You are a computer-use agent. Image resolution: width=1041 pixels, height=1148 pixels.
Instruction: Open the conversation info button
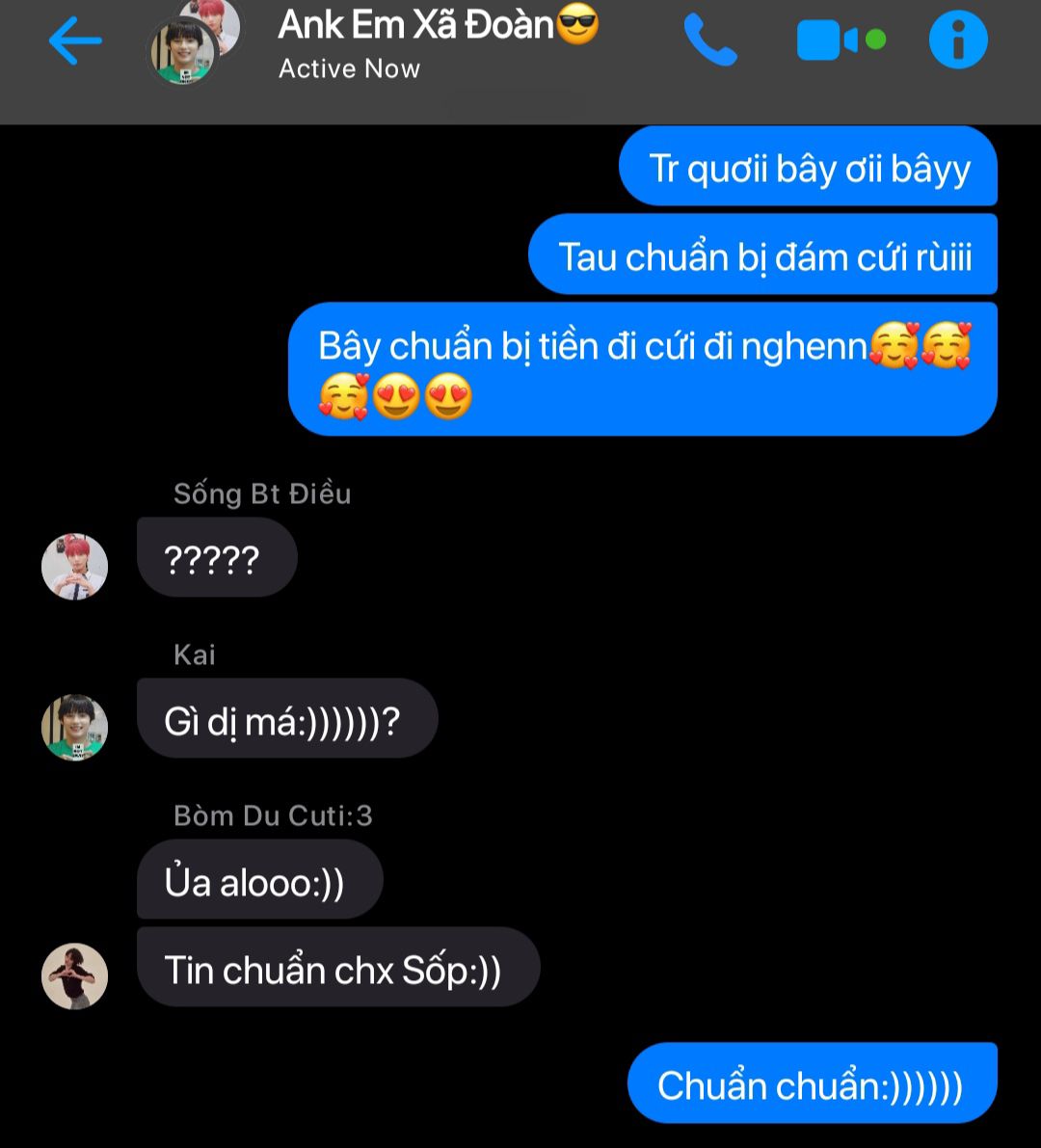click(x=958, y=40)
